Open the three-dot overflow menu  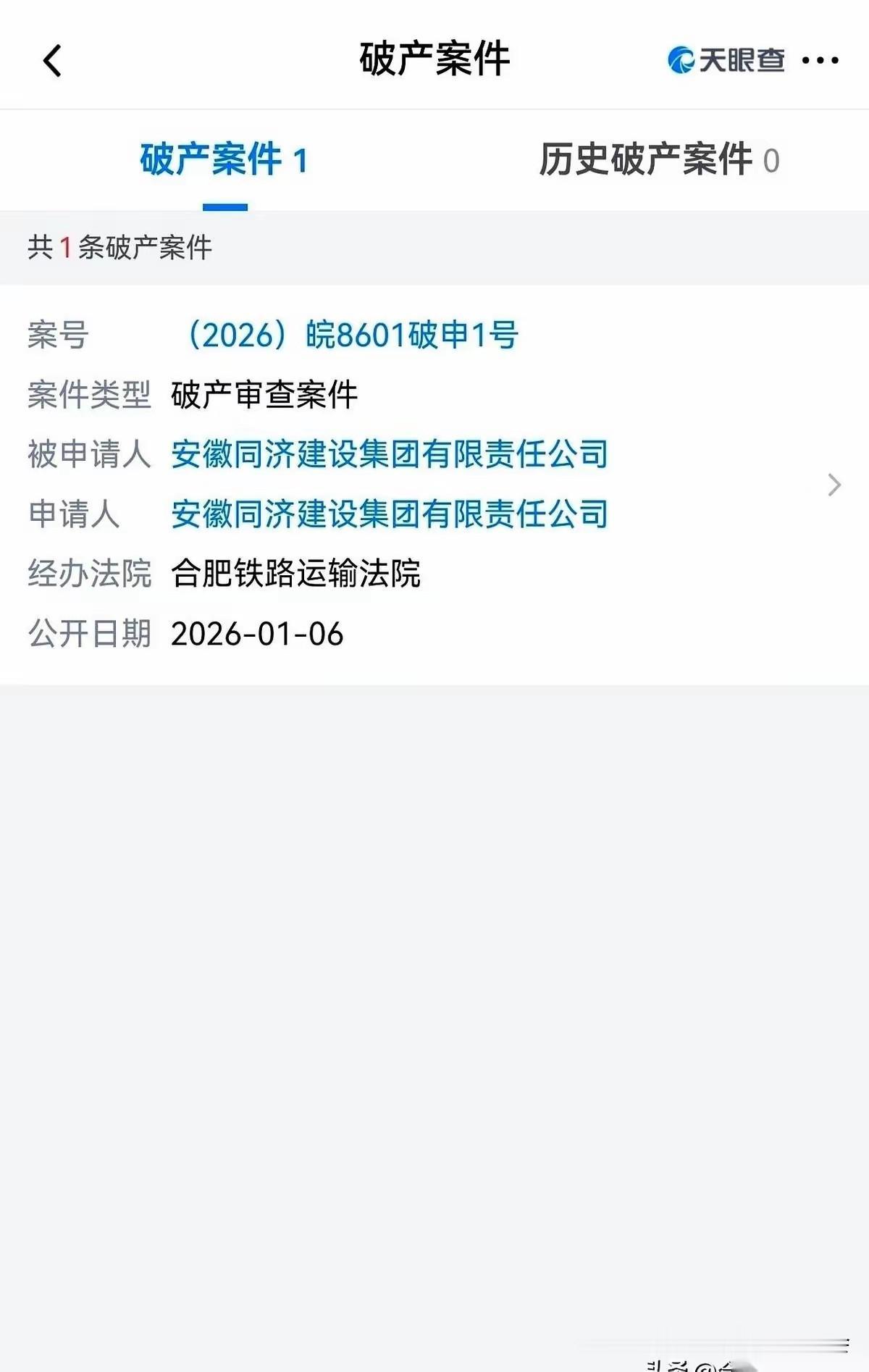pos(820,60)
